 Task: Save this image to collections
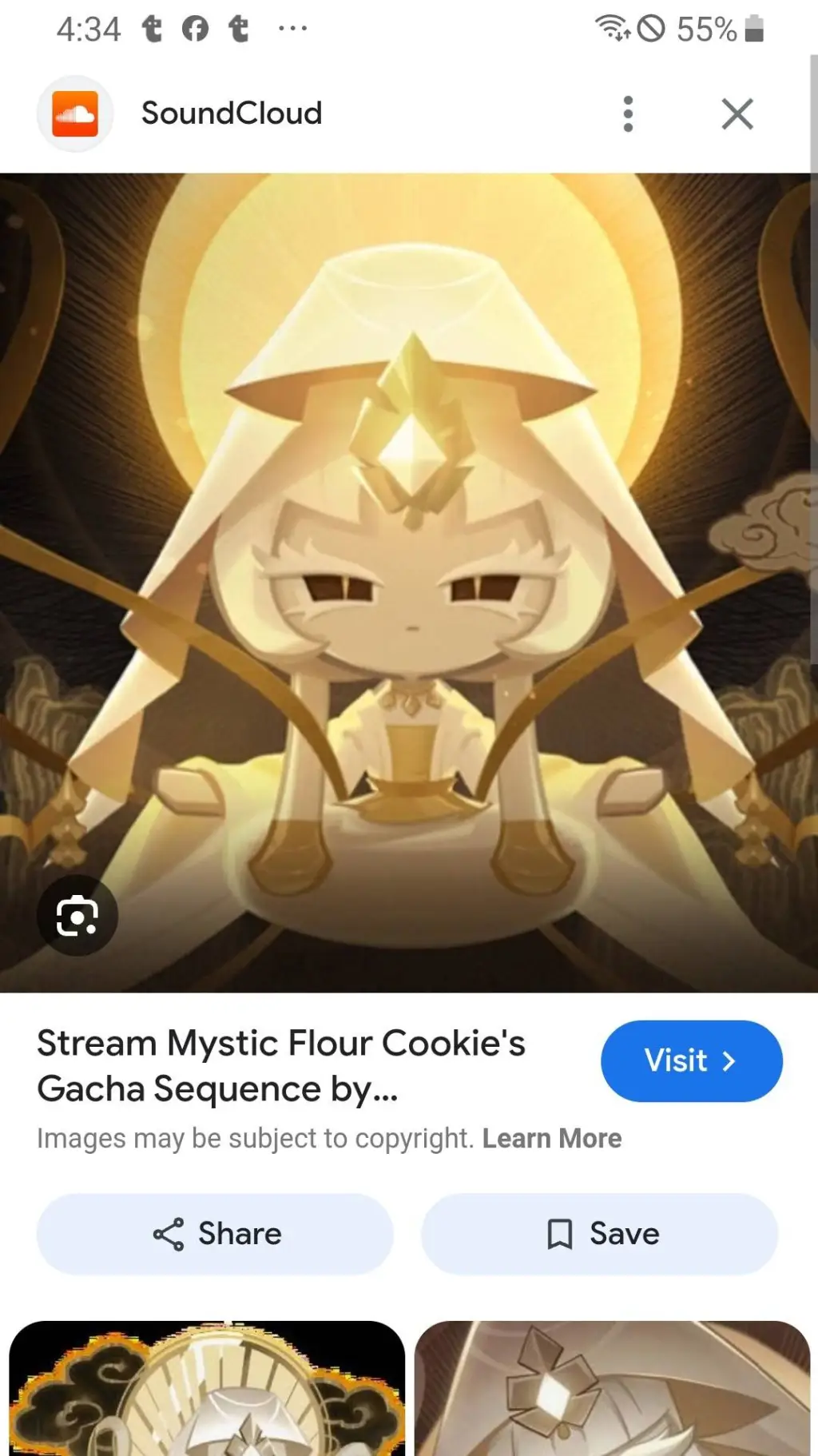coord(599,1234)
